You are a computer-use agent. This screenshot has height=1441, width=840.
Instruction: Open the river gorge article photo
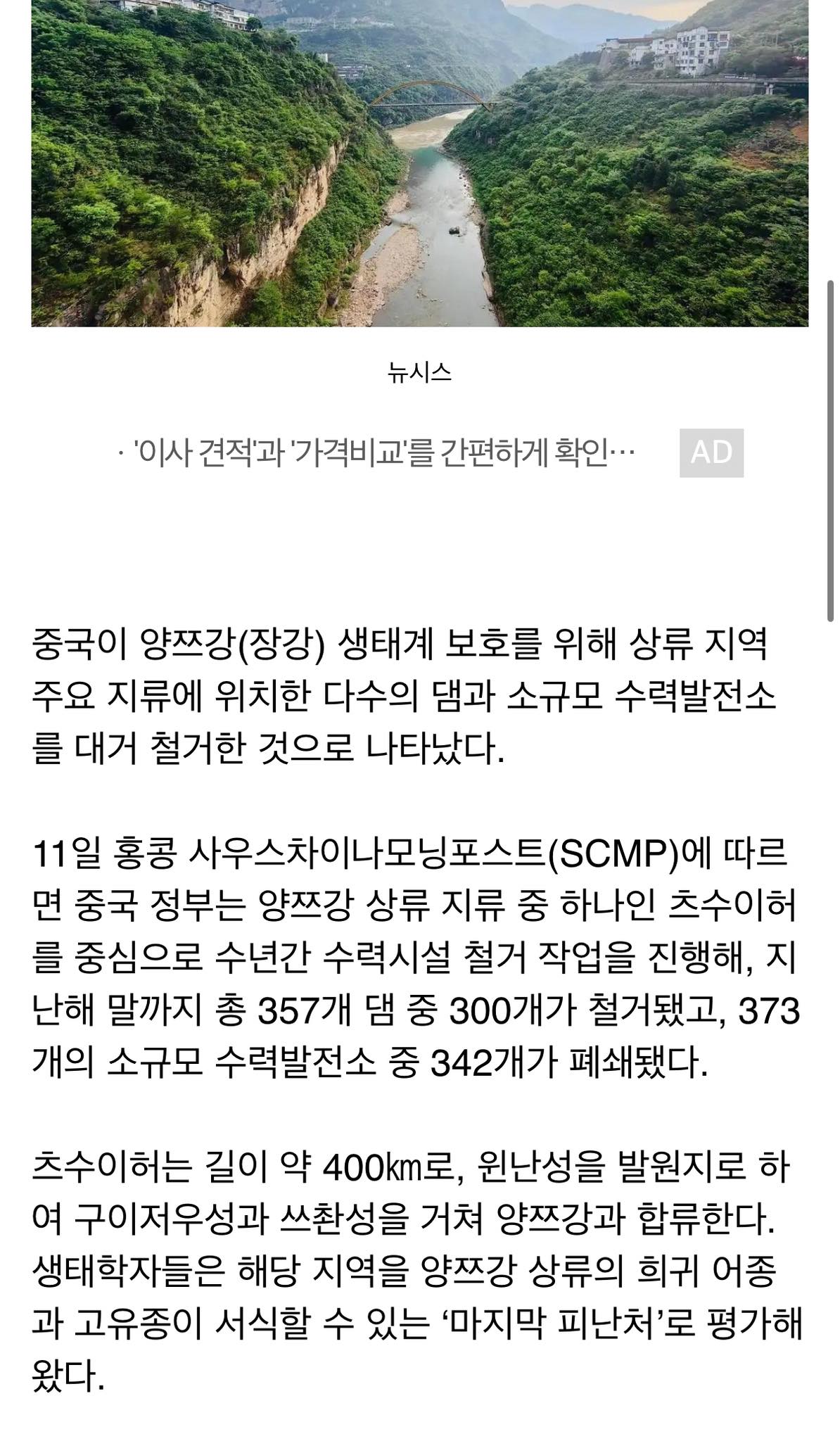tap(419, 162)
